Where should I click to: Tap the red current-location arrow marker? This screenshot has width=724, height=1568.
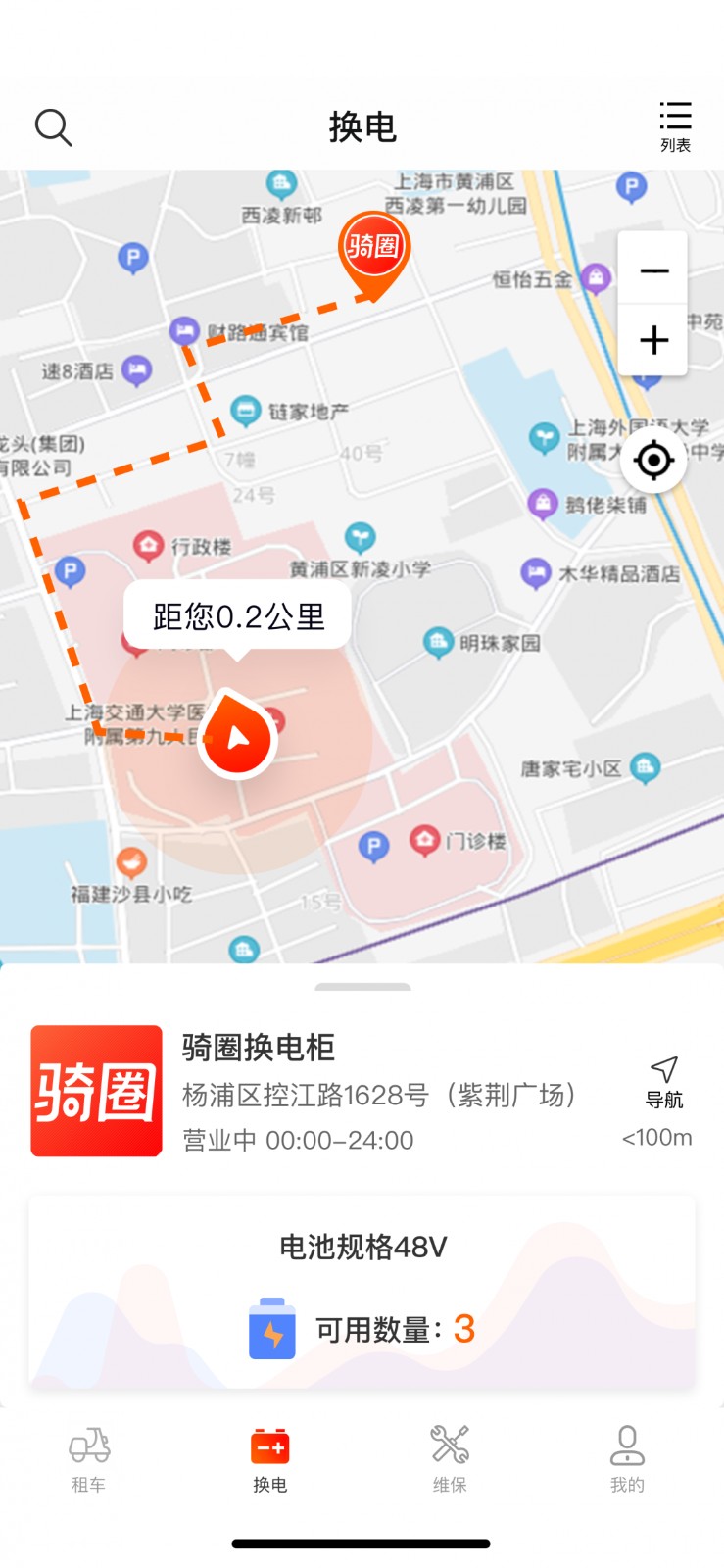(236, 735)
